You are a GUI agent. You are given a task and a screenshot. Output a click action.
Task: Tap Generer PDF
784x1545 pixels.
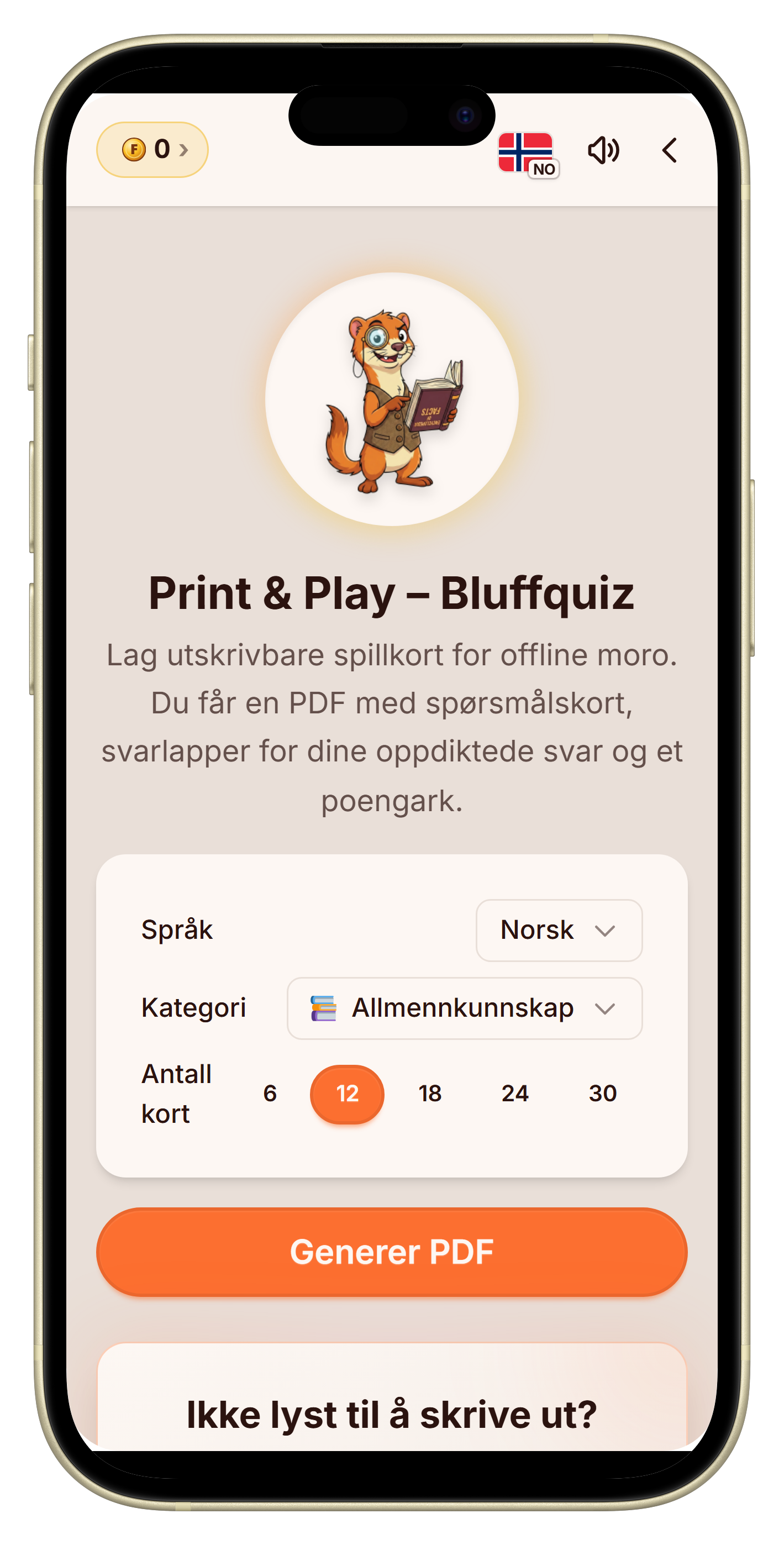tap(392, 1252)
